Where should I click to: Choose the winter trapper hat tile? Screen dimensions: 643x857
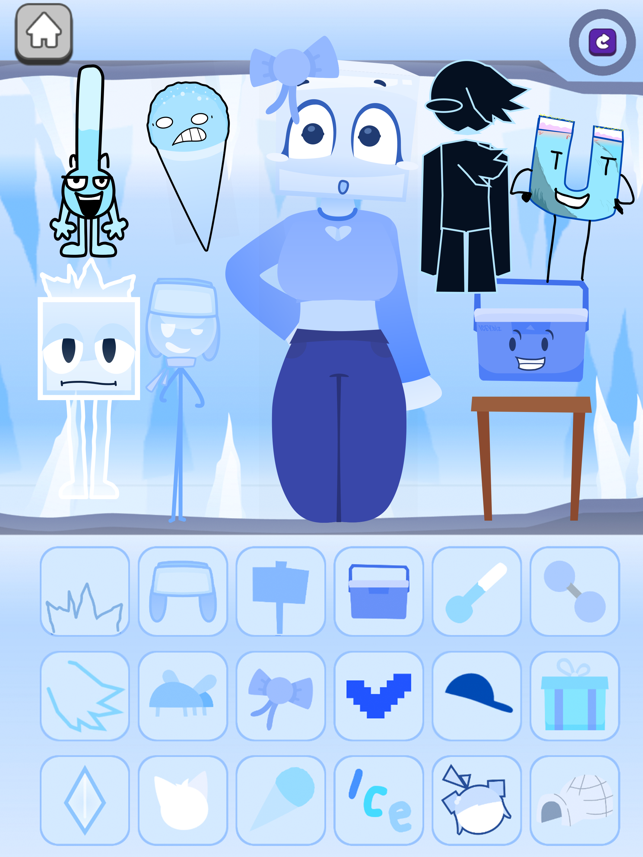183,592
